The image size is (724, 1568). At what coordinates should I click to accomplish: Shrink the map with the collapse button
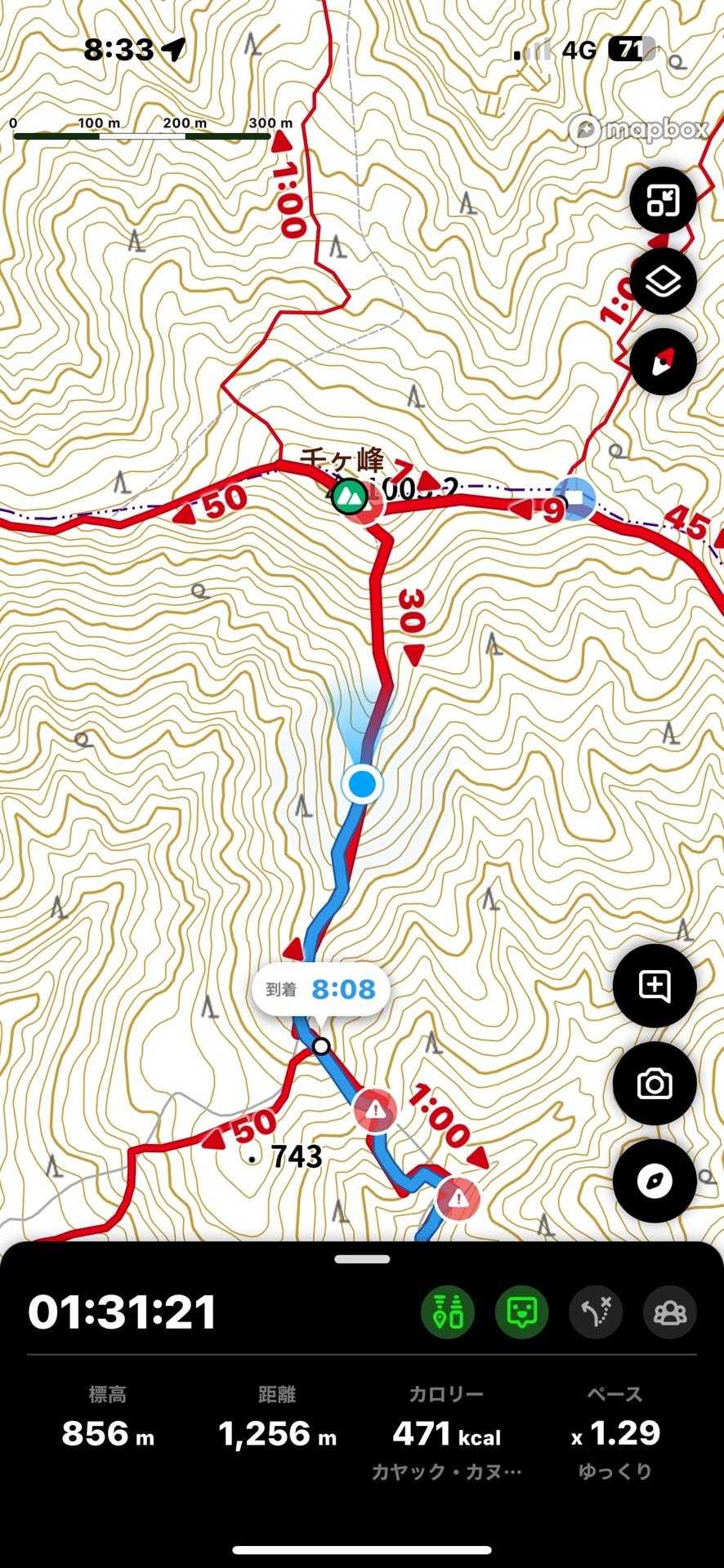(x=663, y=200)
